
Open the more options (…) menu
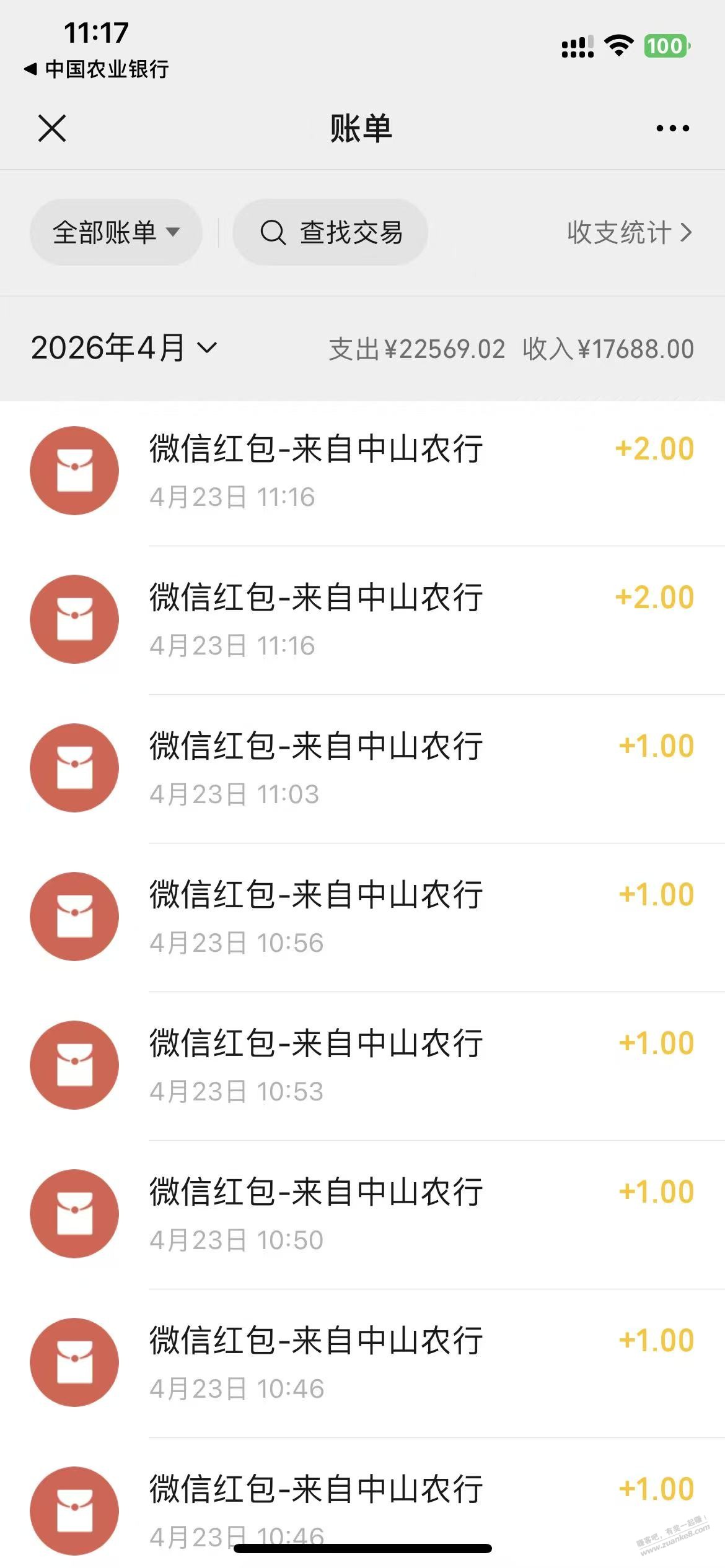670,128
